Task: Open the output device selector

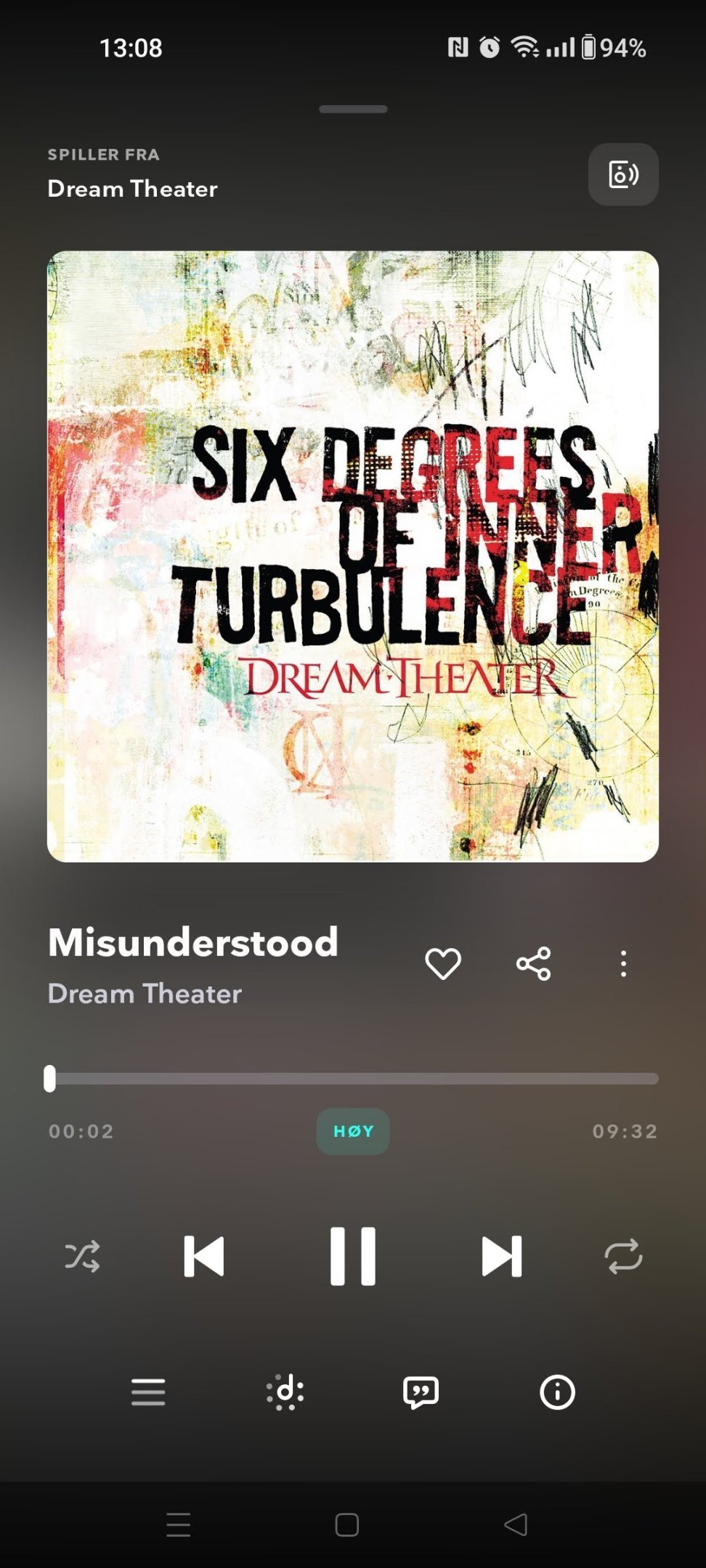Action: (x=623, y=174)
